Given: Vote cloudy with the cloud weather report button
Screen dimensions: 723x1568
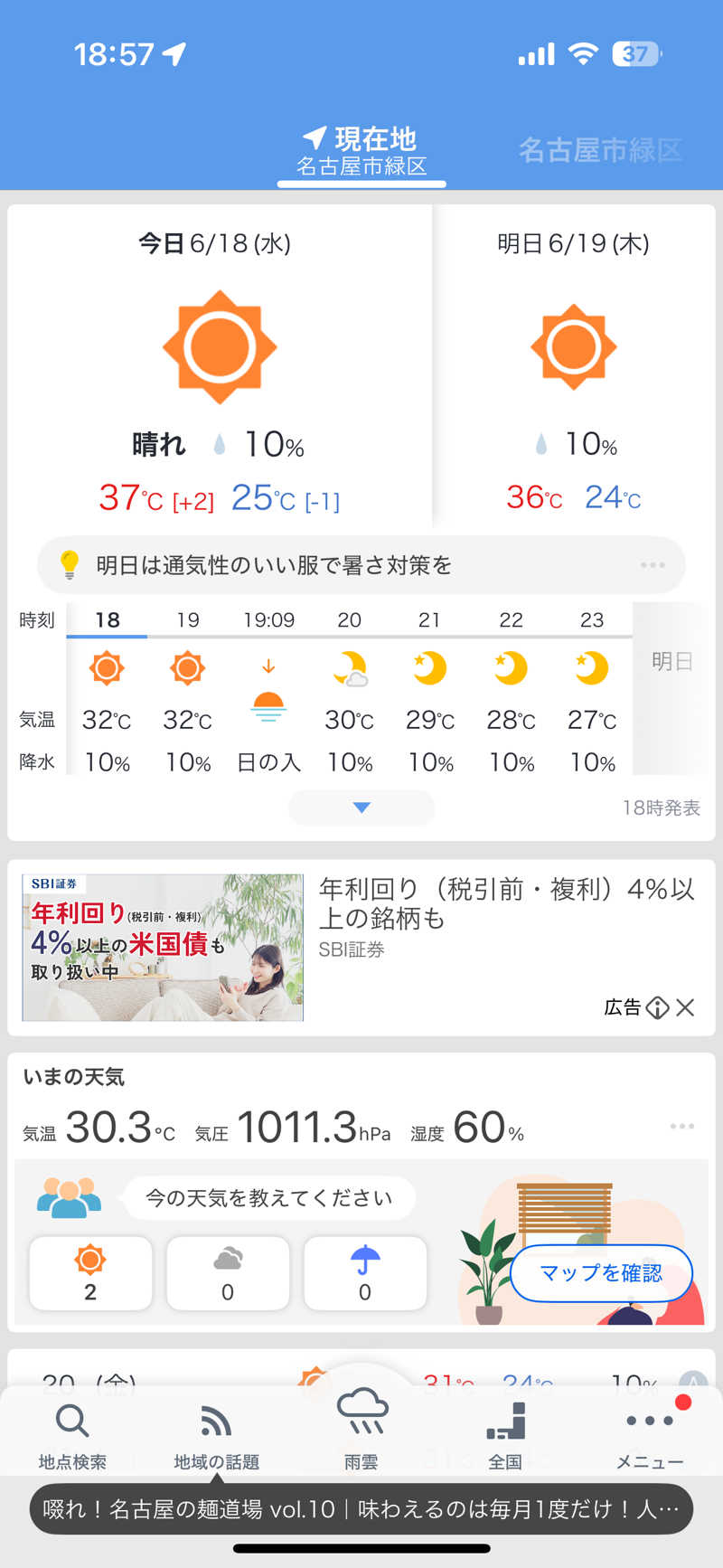Looking at the screenshot, I should click(x=228, y=1272).
